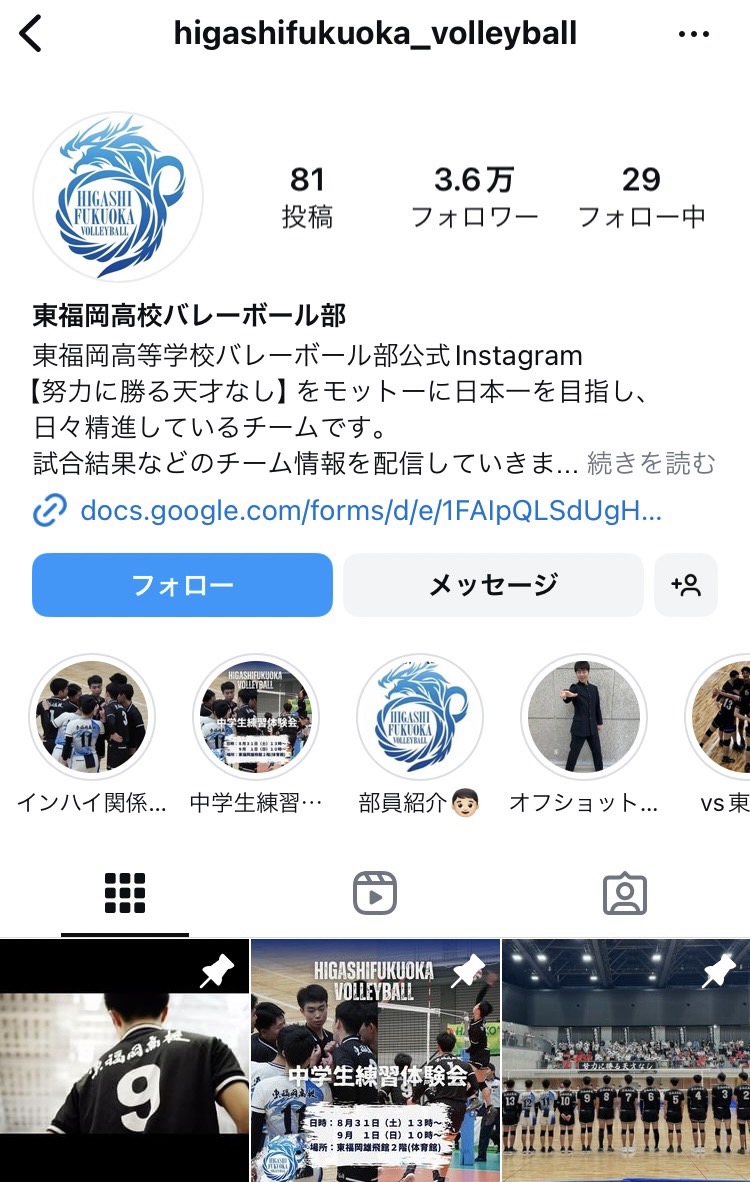
Task: View the 29 following accounts
Action: [x=641, y=197]
